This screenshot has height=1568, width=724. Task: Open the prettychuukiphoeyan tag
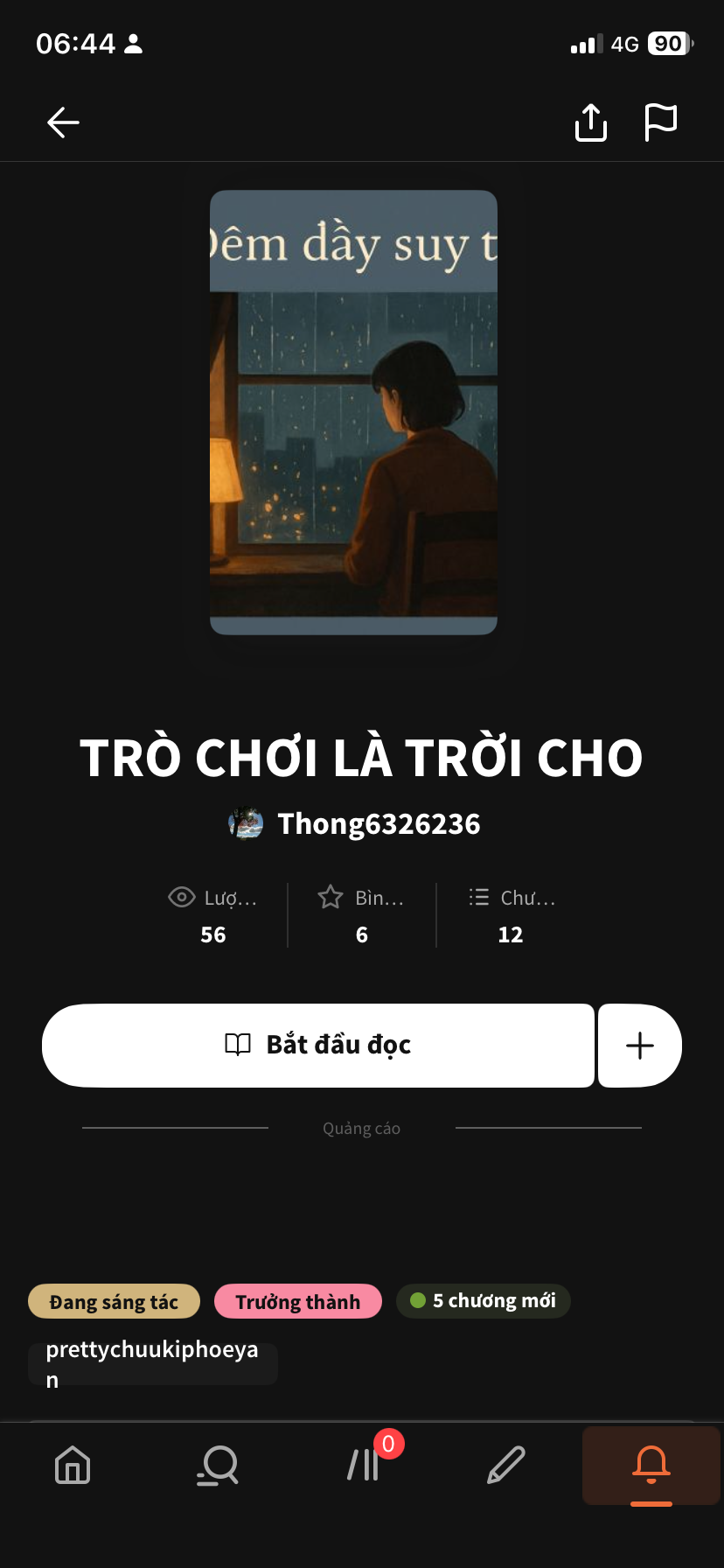[x=152, y=1363]
